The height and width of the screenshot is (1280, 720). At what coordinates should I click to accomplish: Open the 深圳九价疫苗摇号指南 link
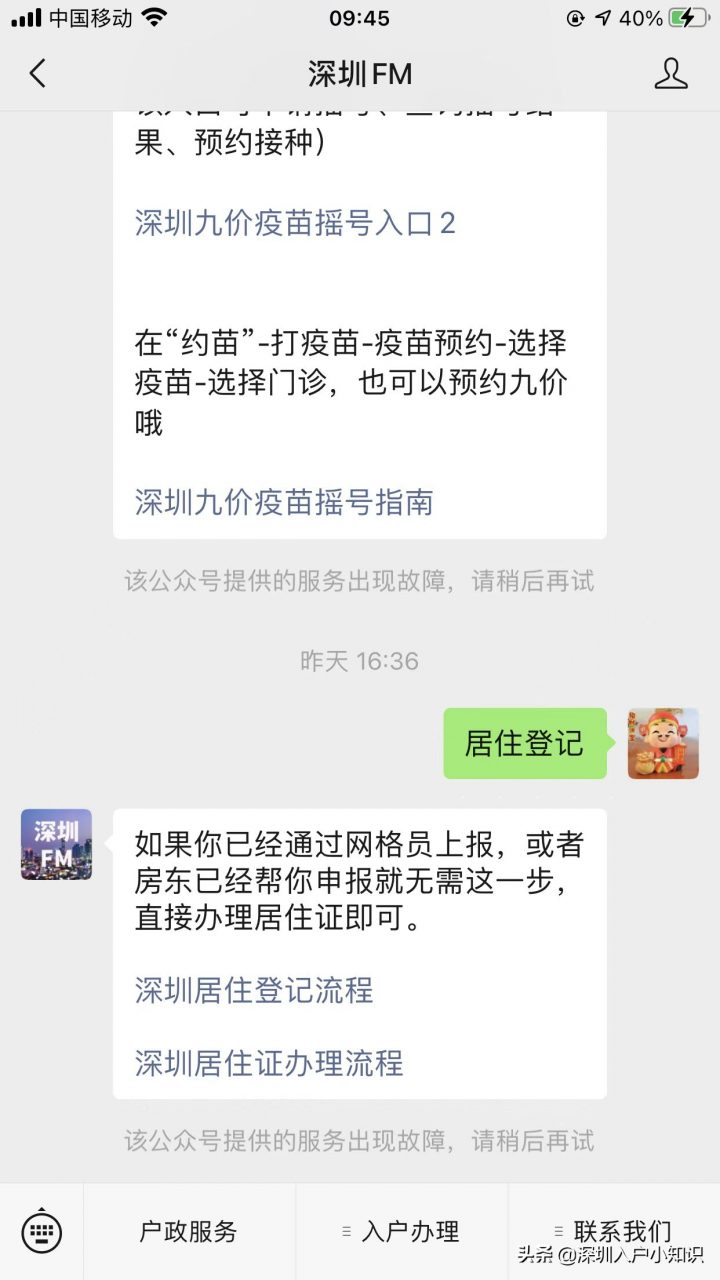283,503
